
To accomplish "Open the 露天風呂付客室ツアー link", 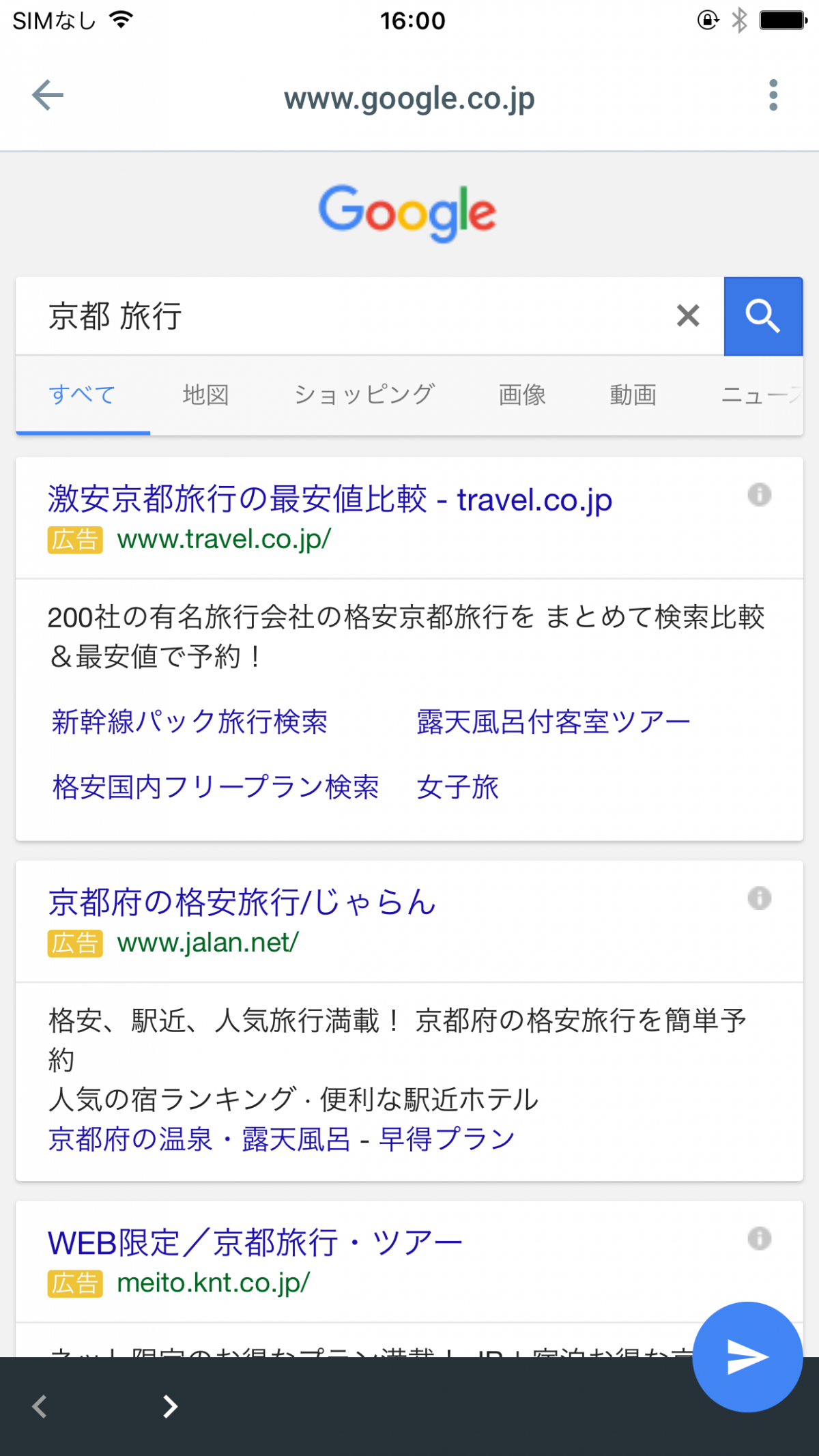I will (x=554, y=722).
